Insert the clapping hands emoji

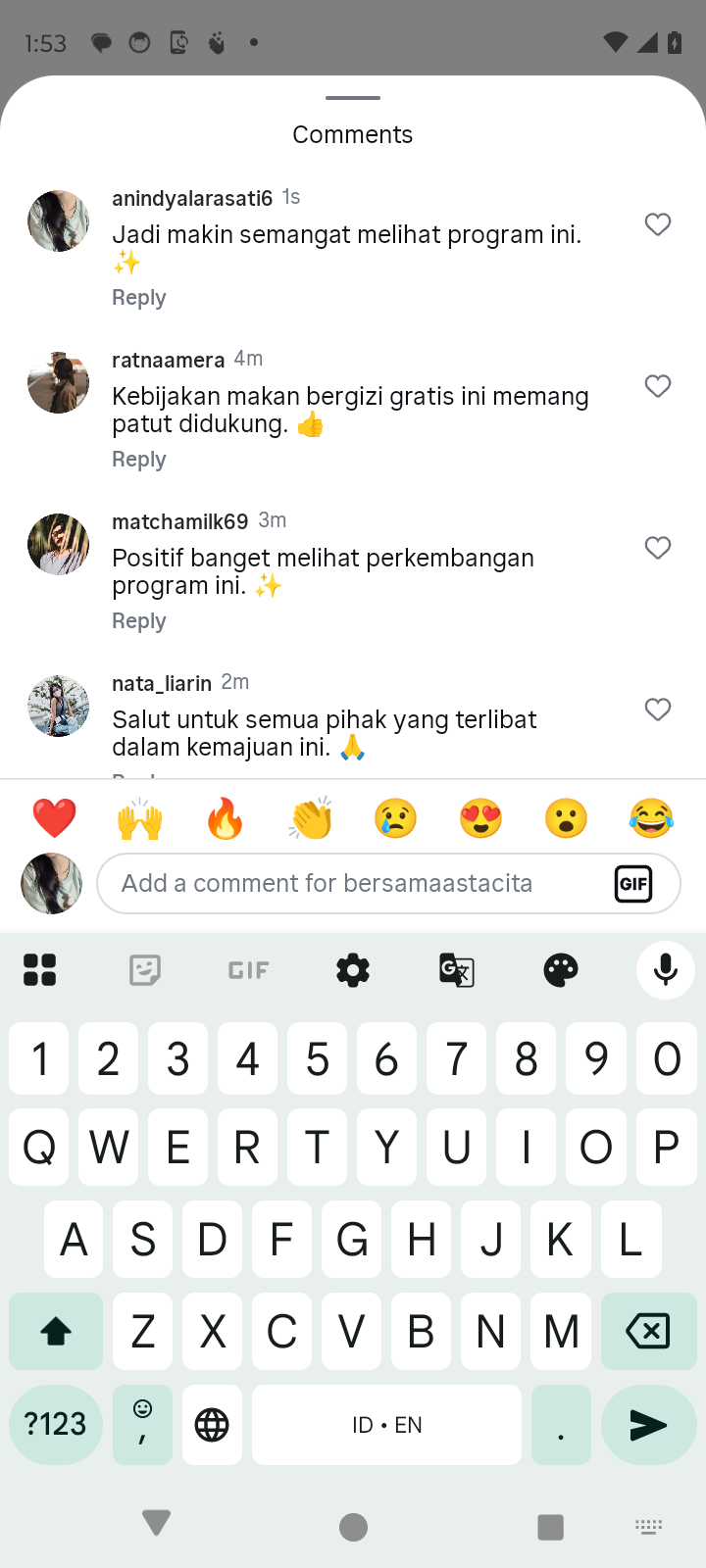(x=311, y=818)
